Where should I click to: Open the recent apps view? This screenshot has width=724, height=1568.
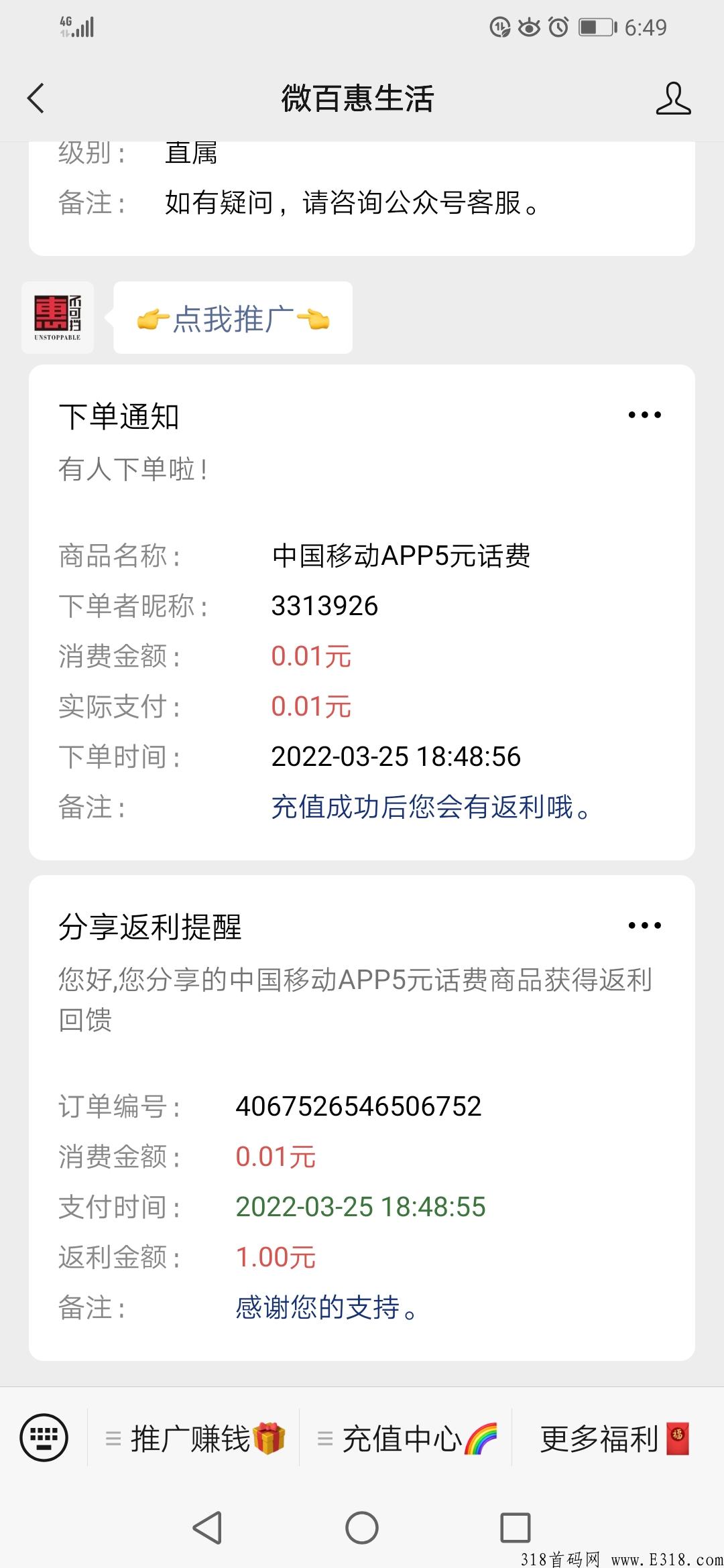[x=516, y=1528]
